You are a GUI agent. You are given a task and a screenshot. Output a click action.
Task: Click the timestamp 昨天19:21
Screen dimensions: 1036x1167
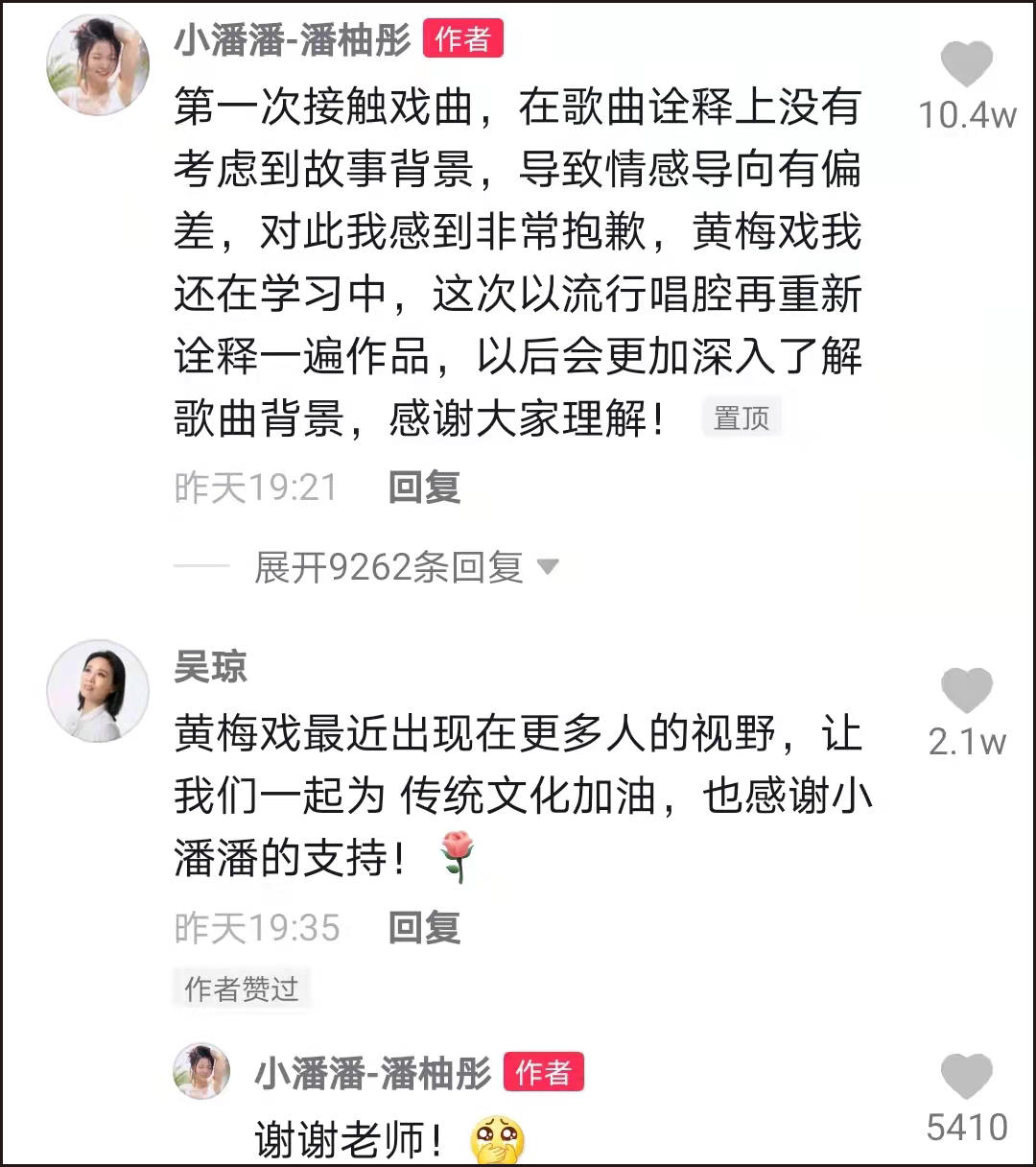click(252, 488)
